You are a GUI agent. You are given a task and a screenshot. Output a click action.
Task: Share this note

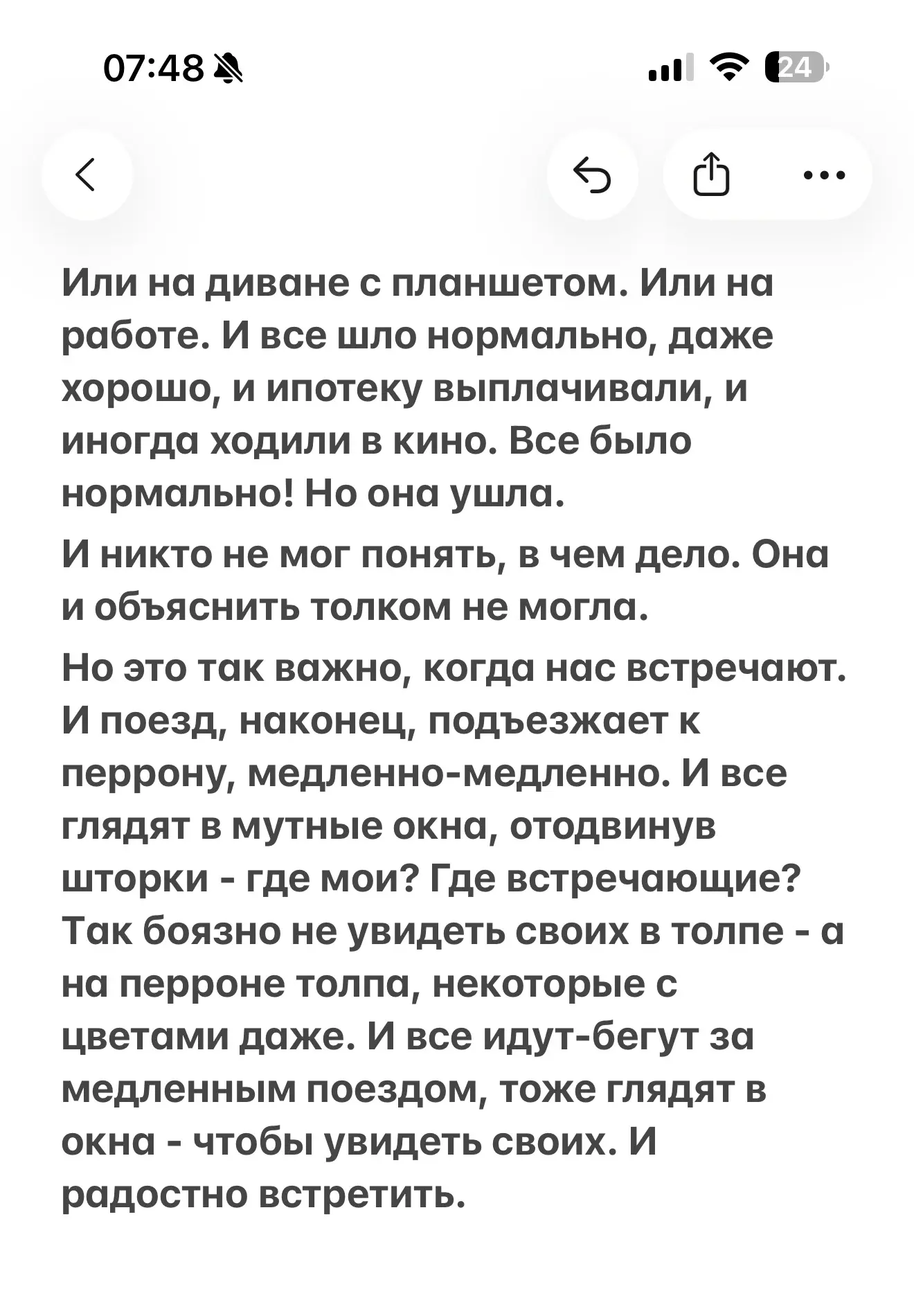pyautogui.click(x=711, y=175)
